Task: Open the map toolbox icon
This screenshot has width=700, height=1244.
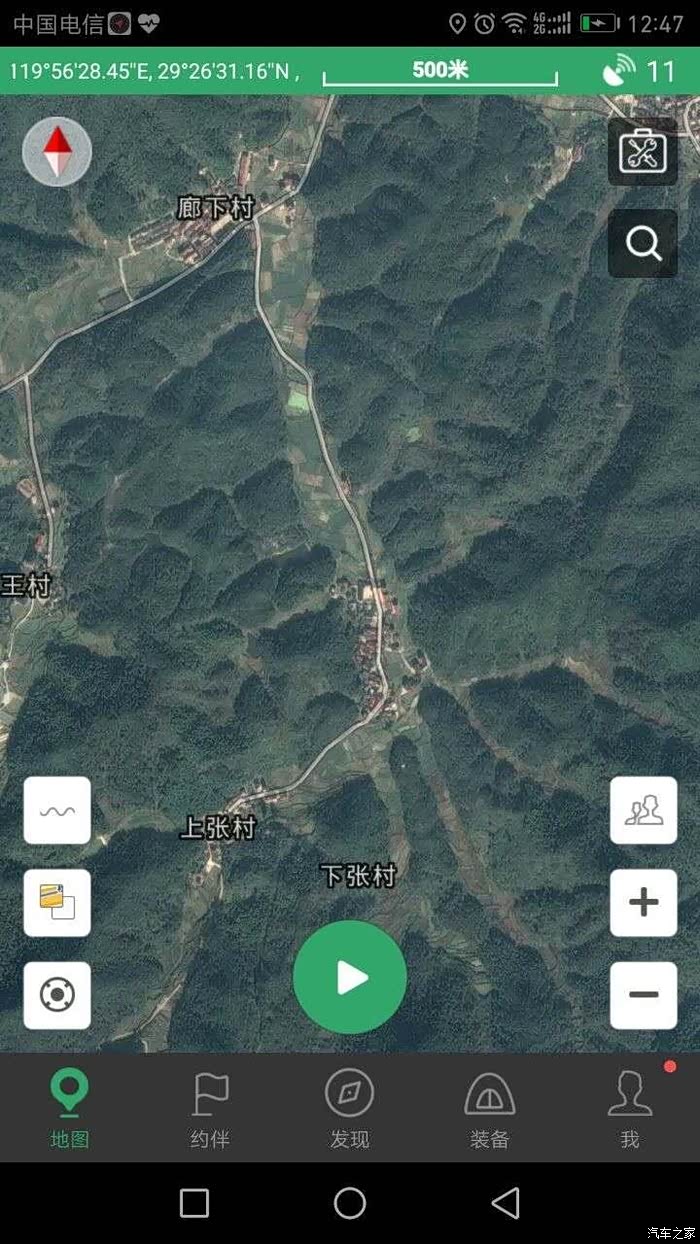Action: click(x=642, y=152)
